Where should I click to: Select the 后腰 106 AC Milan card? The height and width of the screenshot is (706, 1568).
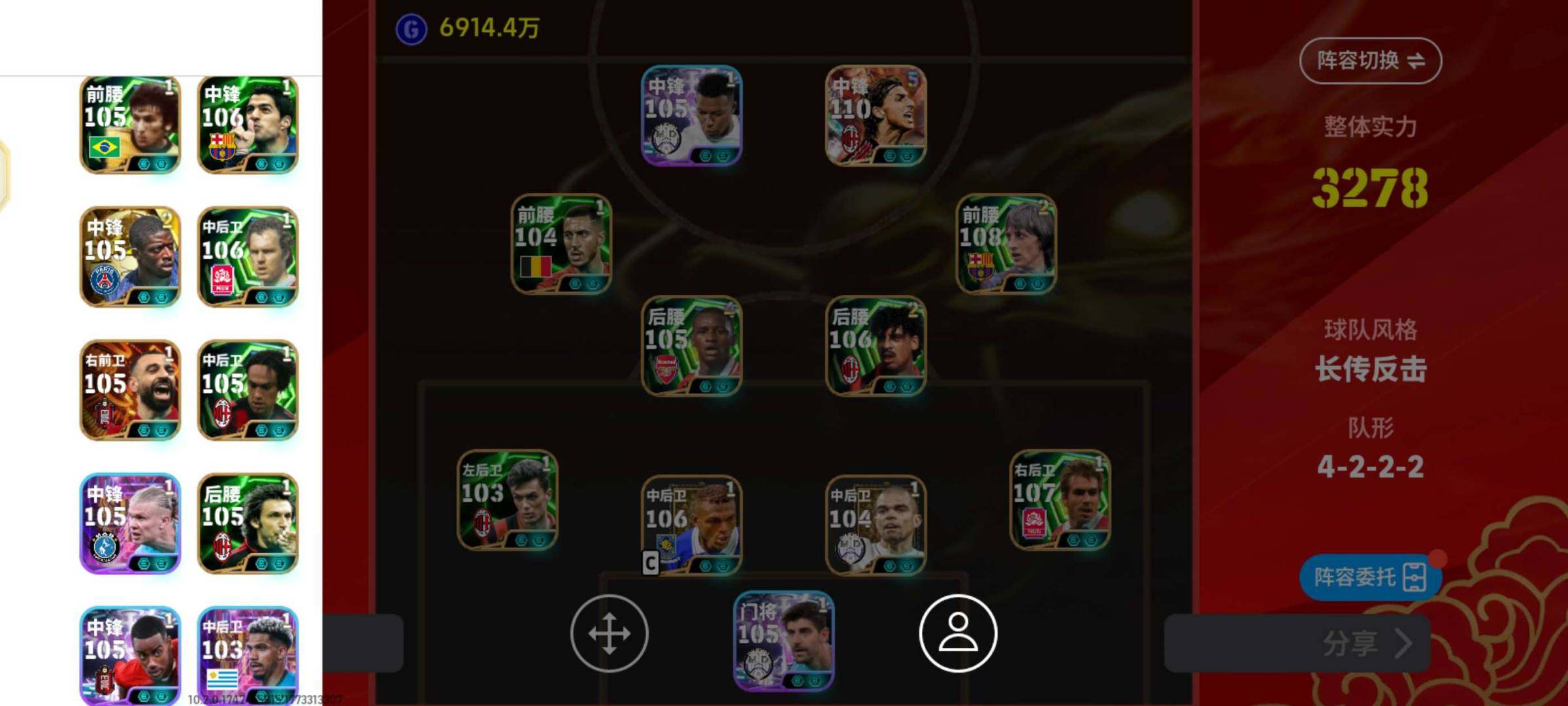pos(875,346)
